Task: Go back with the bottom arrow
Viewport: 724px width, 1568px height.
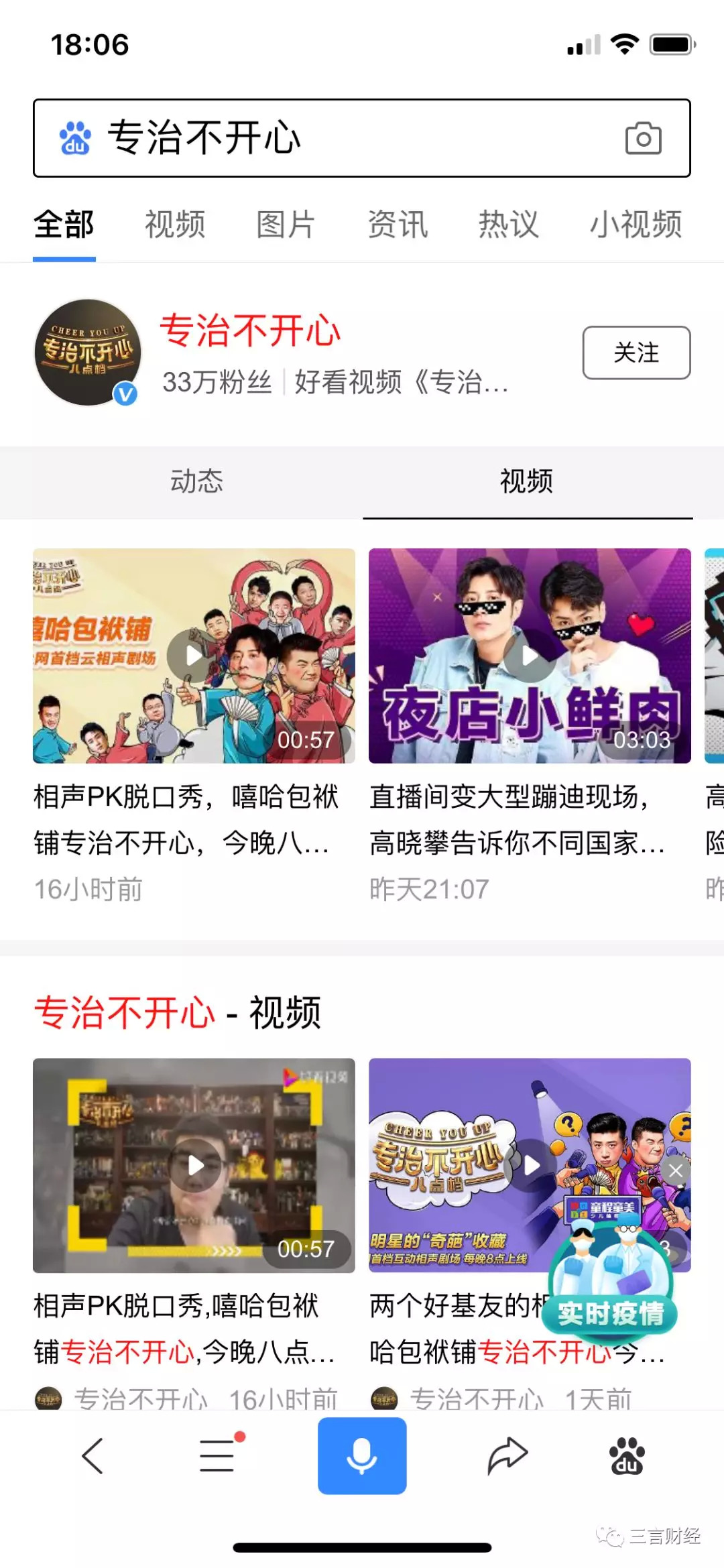Action: (x=93, y=1456)
